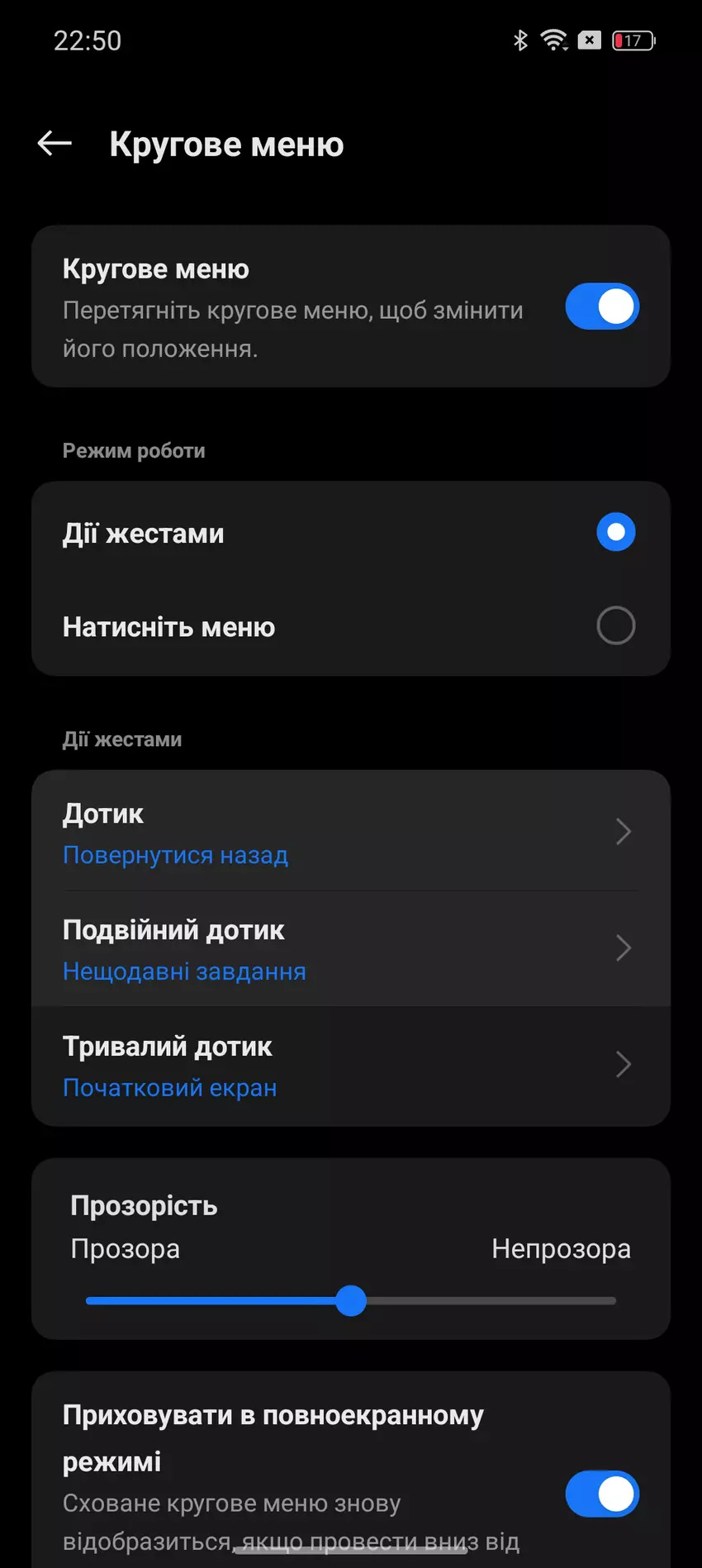Open the Нещодавні завдання action link

click(x=184, y=972)
